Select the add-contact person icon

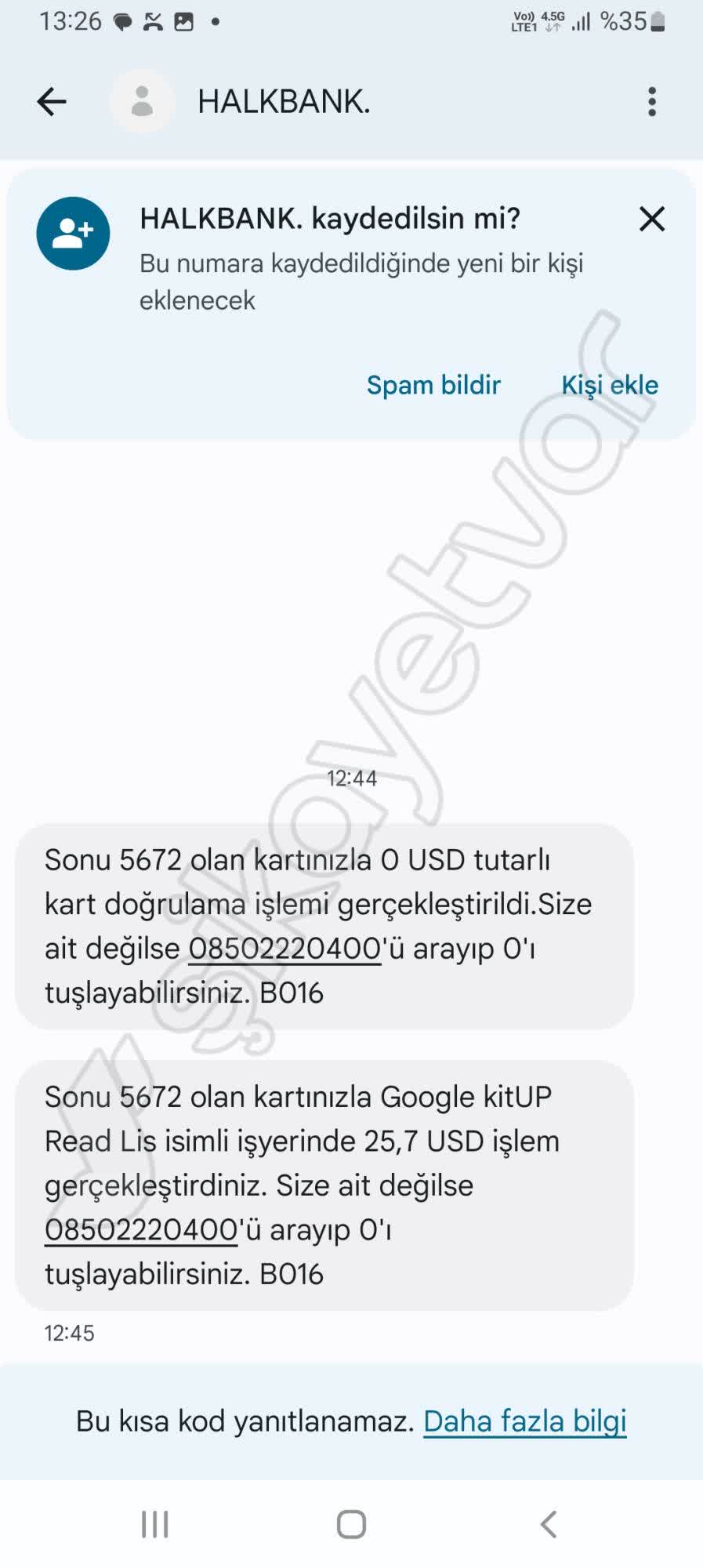[72, 233]
